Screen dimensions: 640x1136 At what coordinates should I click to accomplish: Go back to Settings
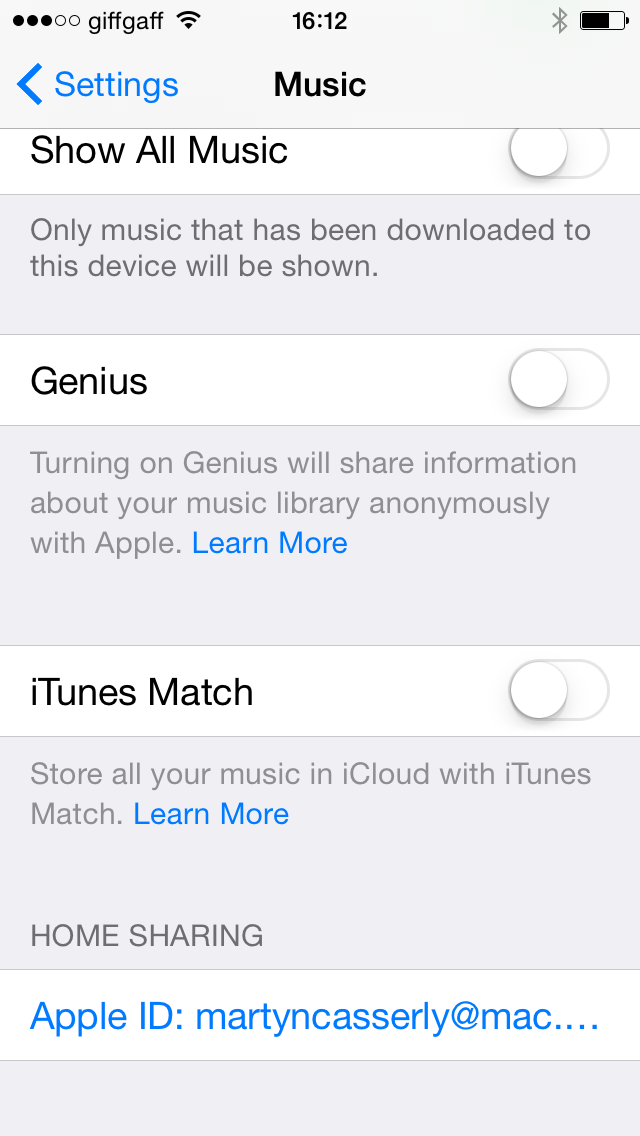[97, 85]
